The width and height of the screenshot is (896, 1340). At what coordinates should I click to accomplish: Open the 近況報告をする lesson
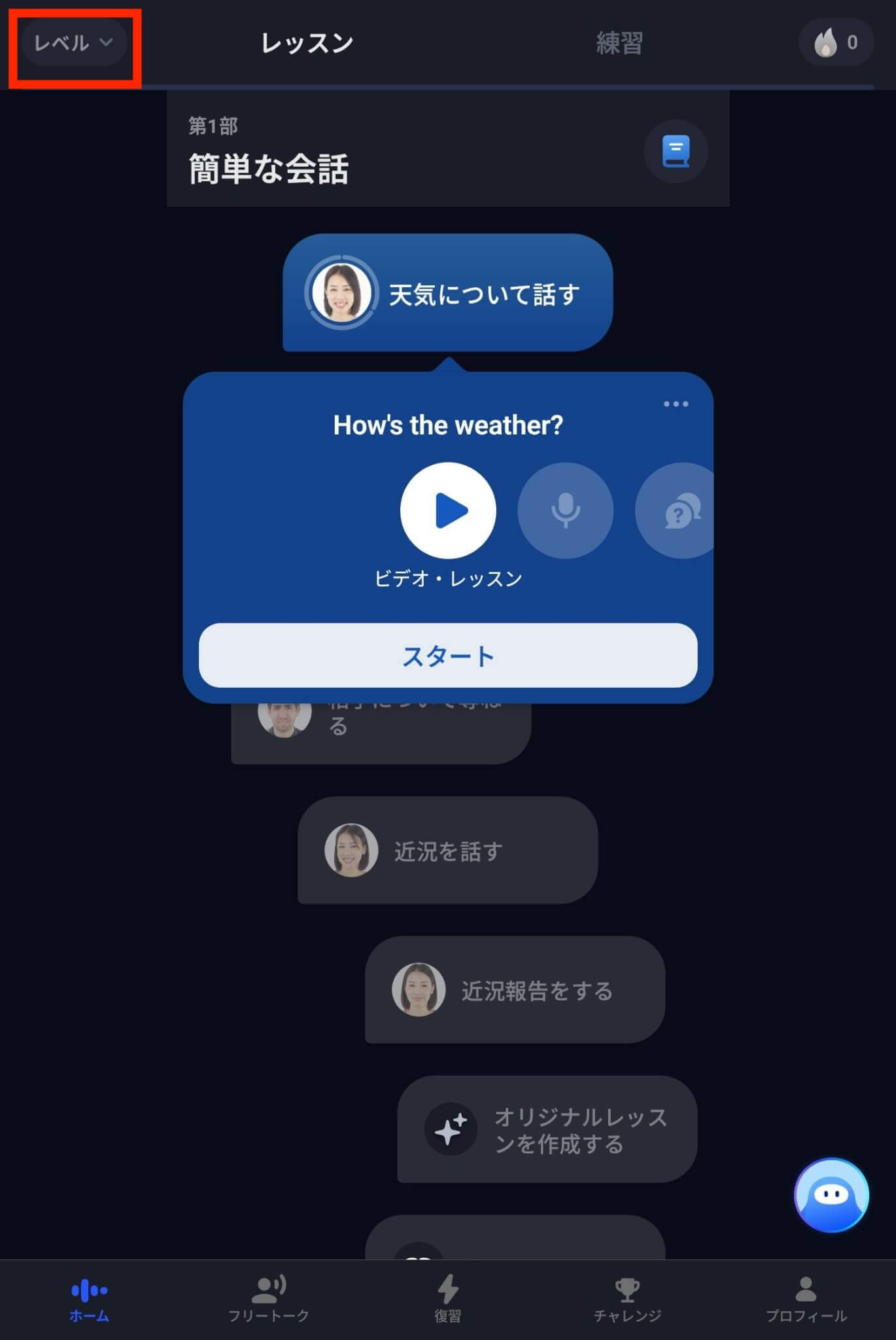click(515, 989)
